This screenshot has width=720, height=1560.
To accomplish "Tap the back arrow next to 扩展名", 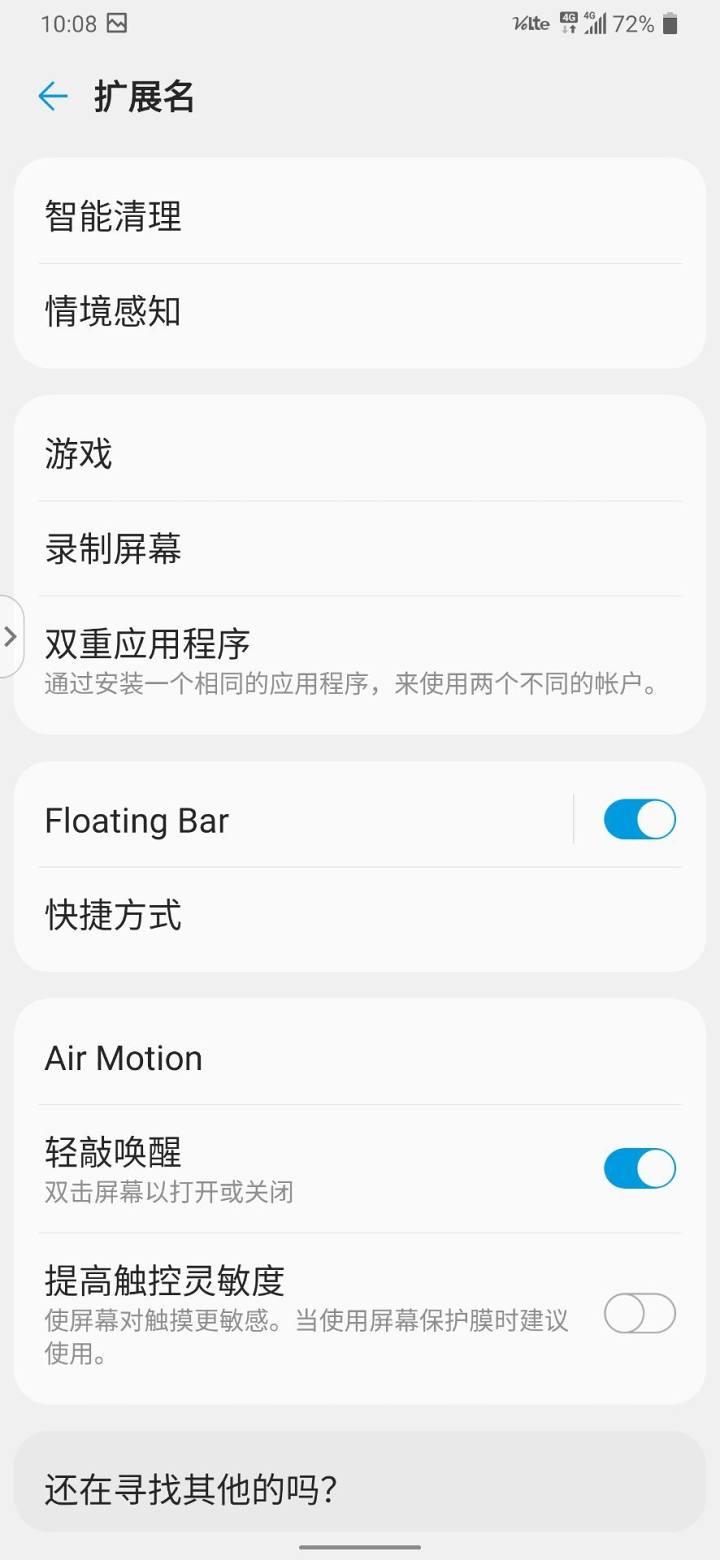I will pos(52,96).
